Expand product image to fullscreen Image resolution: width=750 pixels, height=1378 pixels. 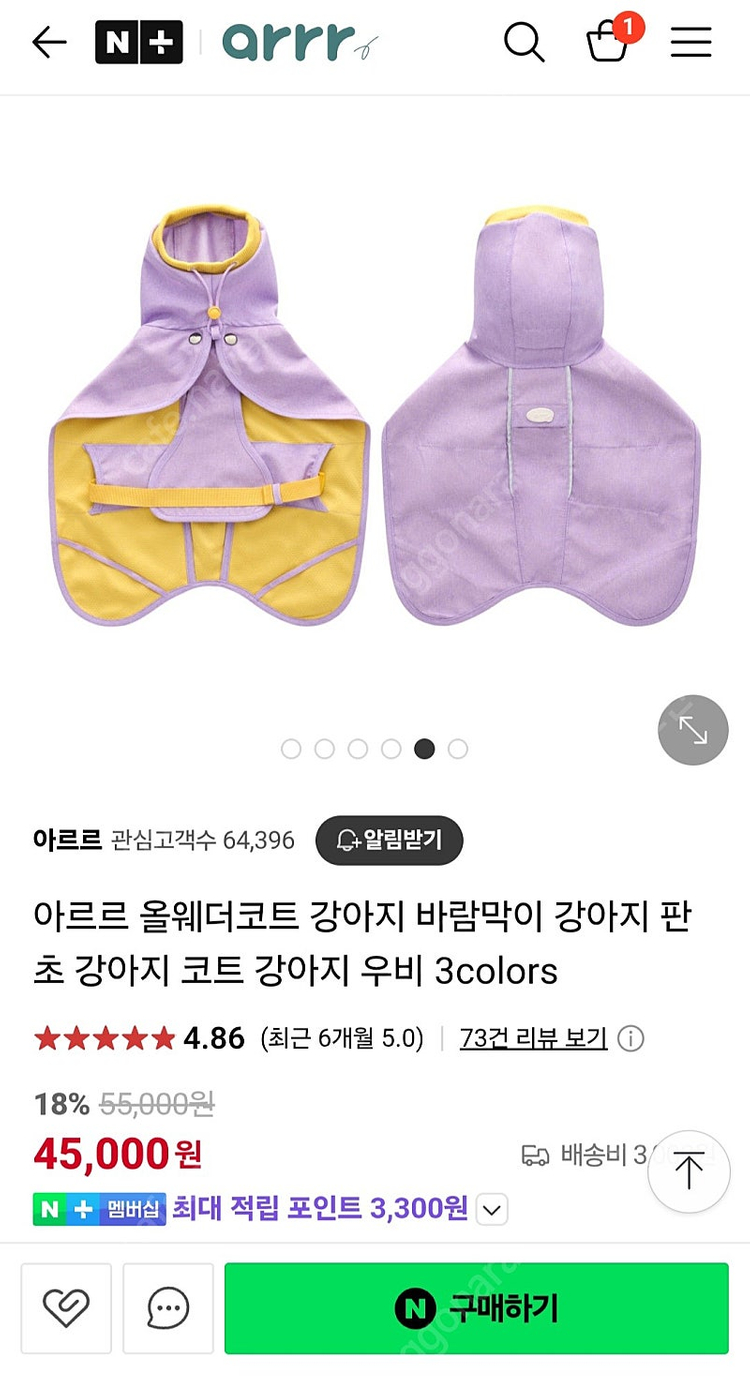click(x=692, y=730)
